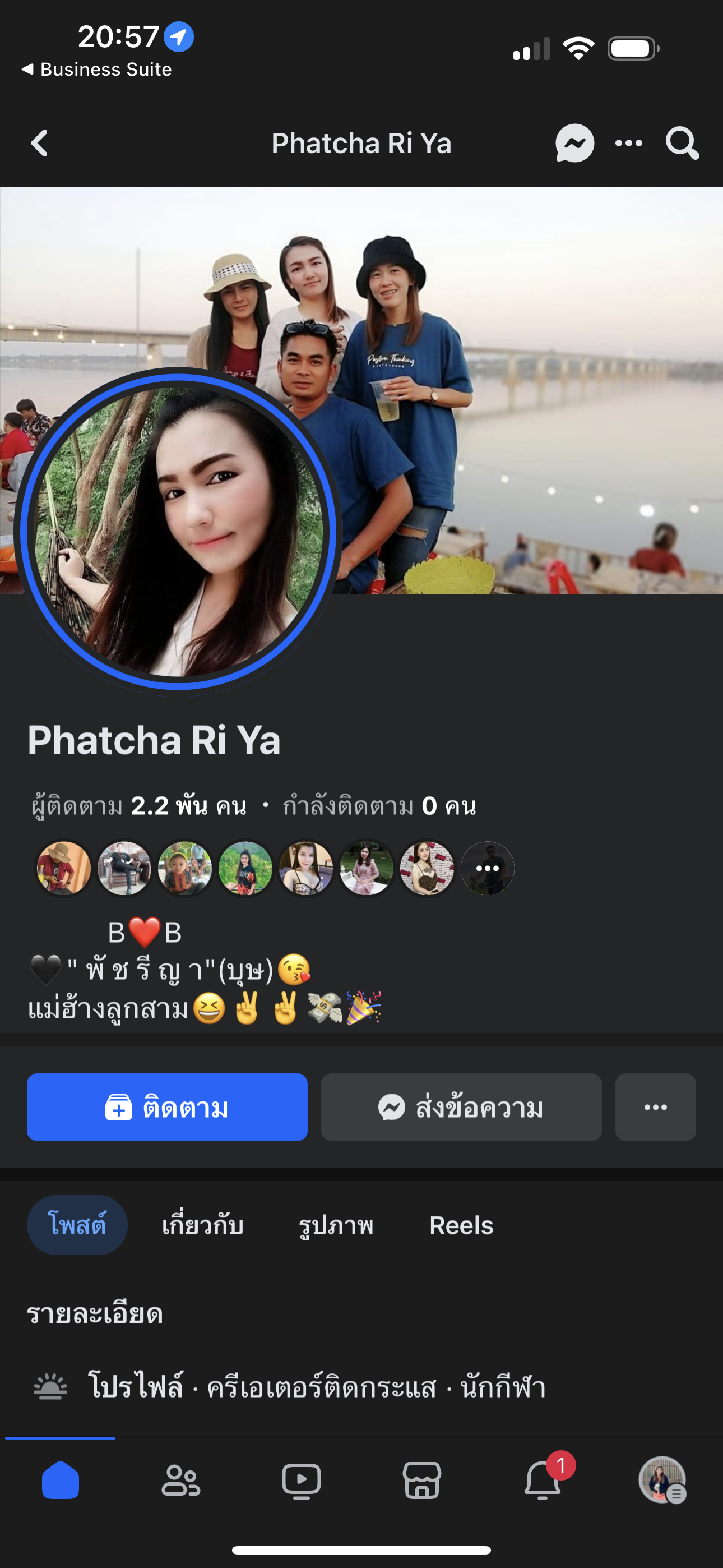Follow Phatcha Ri Ya with ติดตาม
This screenshot has height=1568, width=723.
coord(167,1107)
